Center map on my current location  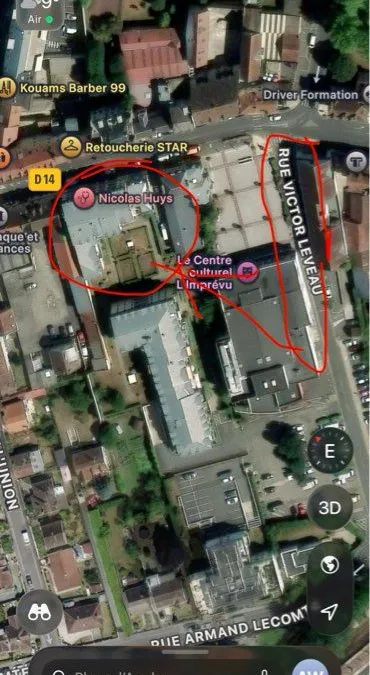pyautogui.click(x=330, y=610)
